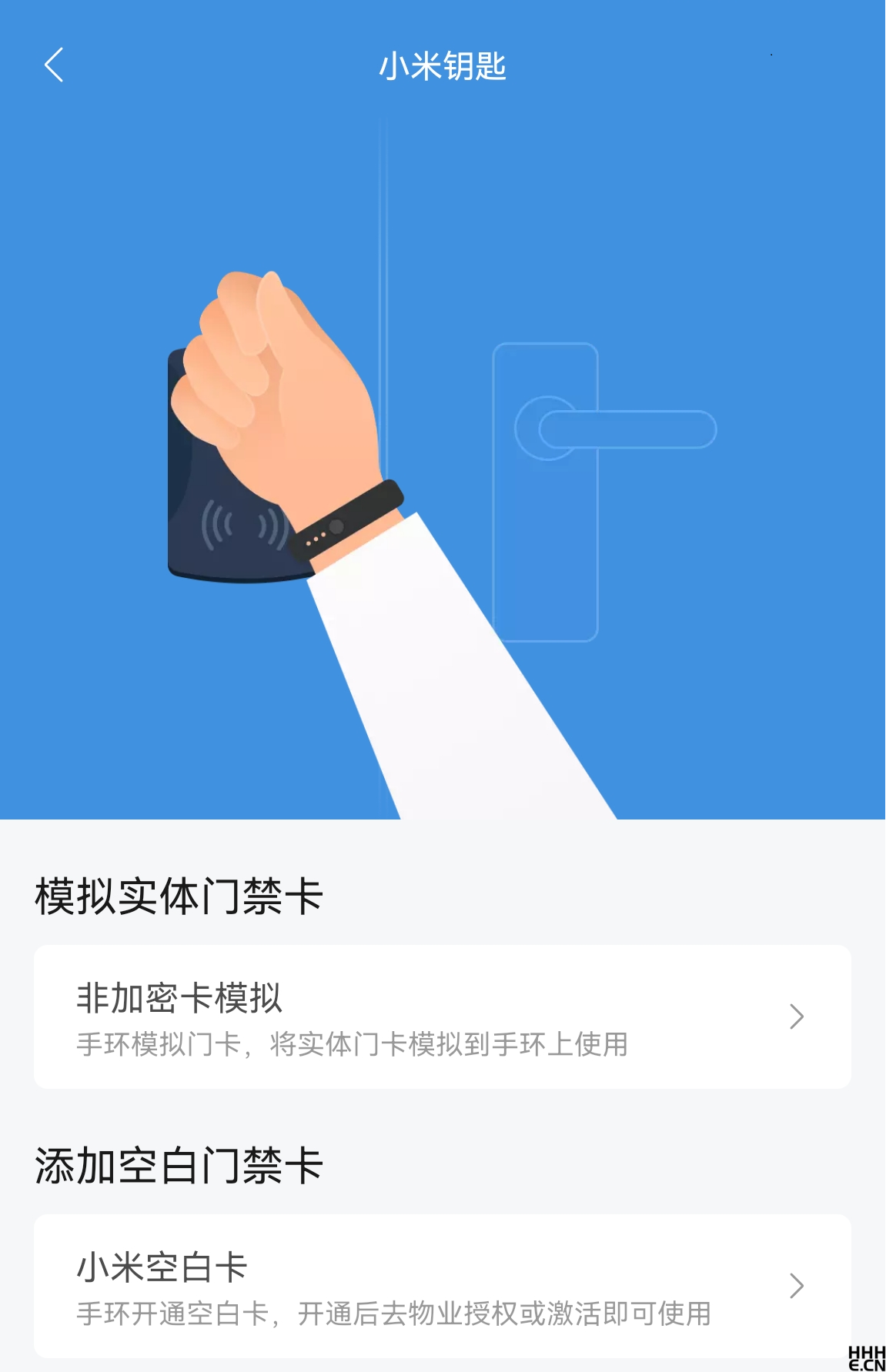Open 非加密卡模拟 option
This screenshot has width=886, height=1372.
click(442, 1016)
